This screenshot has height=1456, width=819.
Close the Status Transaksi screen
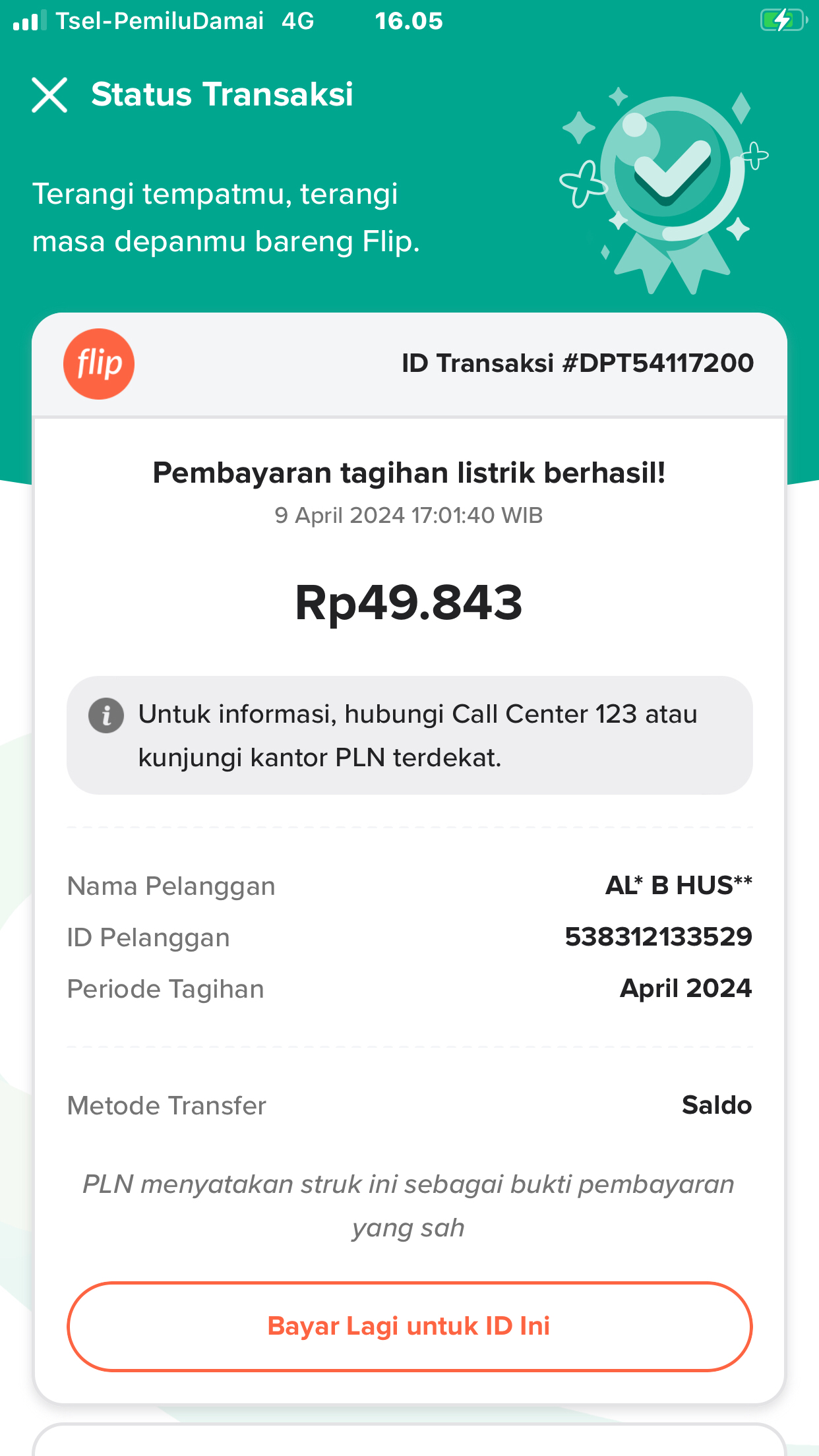49,95
